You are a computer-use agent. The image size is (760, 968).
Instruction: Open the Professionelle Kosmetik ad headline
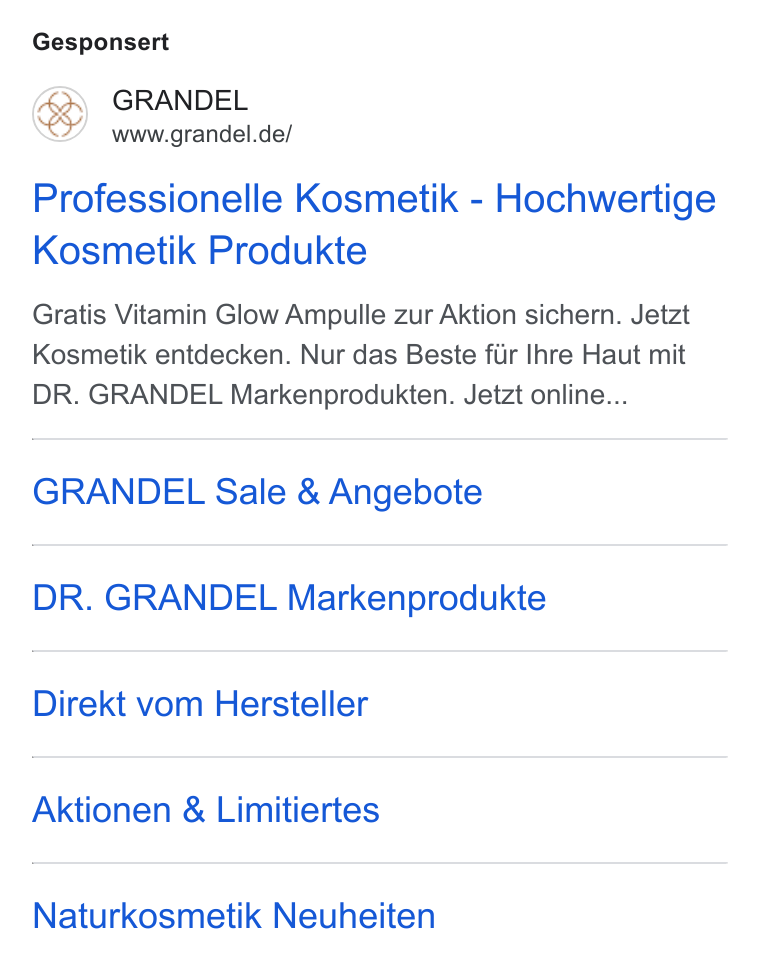click(x=374, y=224)
